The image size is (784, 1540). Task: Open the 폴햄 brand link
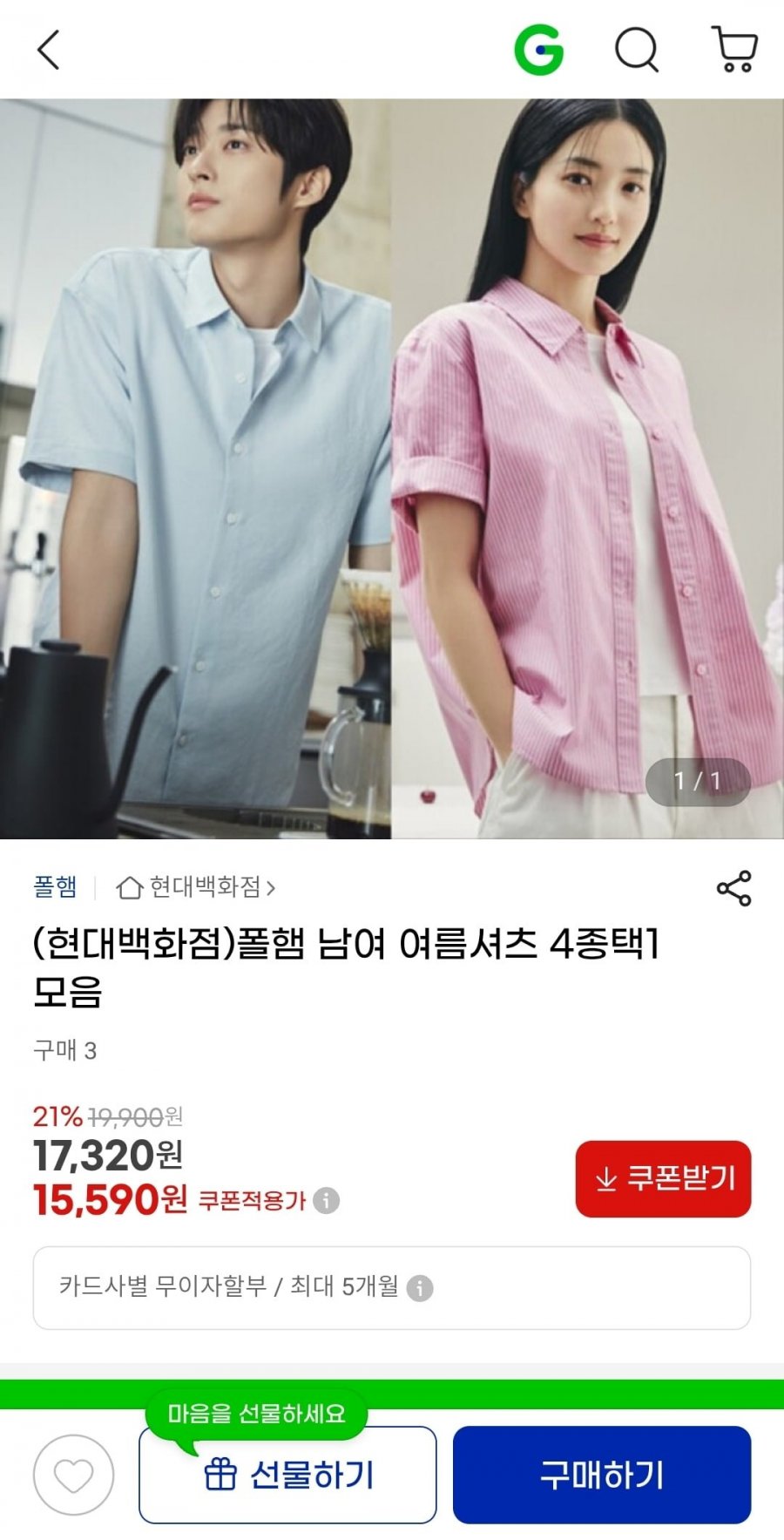[55, 887]
